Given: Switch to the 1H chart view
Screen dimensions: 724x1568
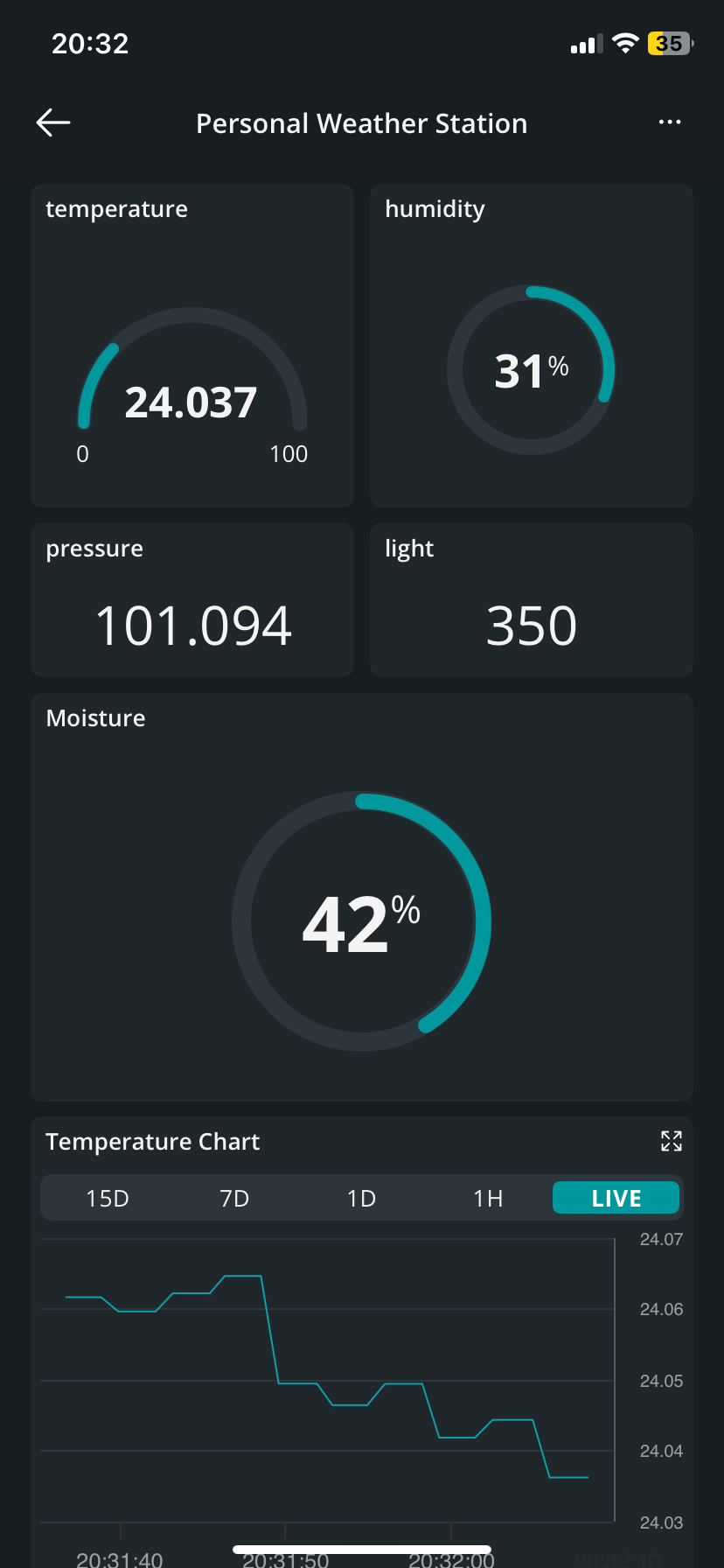Looking at the screenshot, I should pos(488,1198).
